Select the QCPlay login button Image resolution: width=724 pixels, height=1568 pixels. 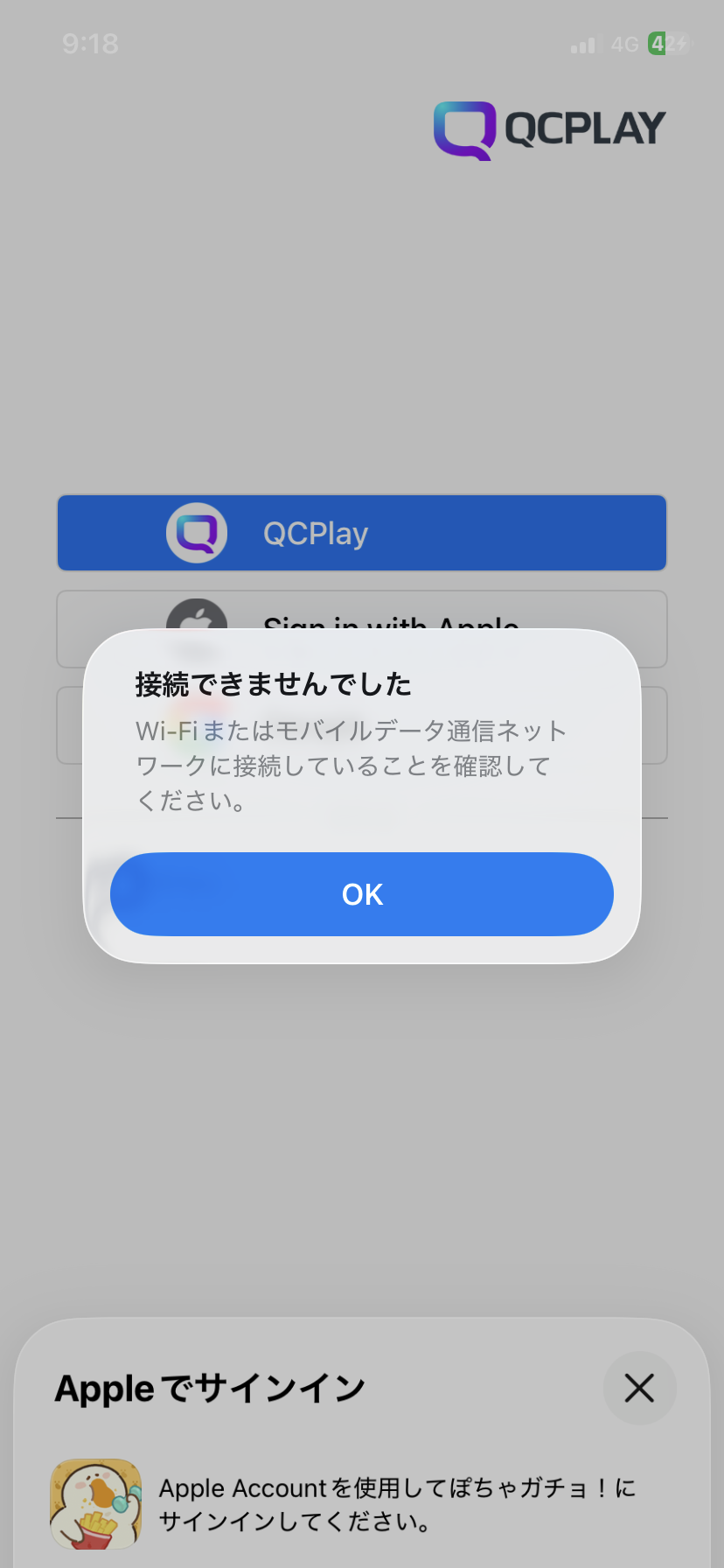(x=361, y=533)
